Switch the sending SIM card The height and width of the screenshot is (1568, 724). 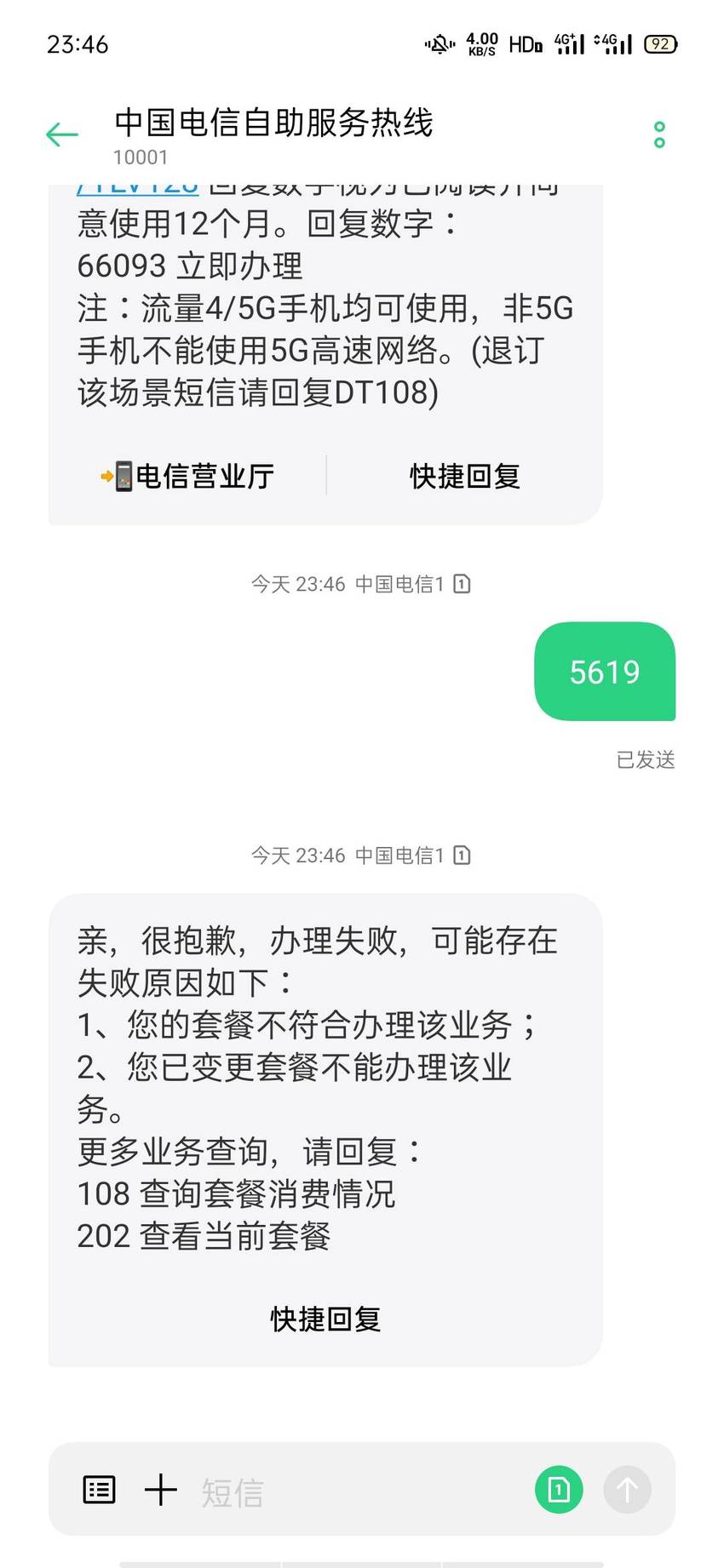(x=559, y=1490)
